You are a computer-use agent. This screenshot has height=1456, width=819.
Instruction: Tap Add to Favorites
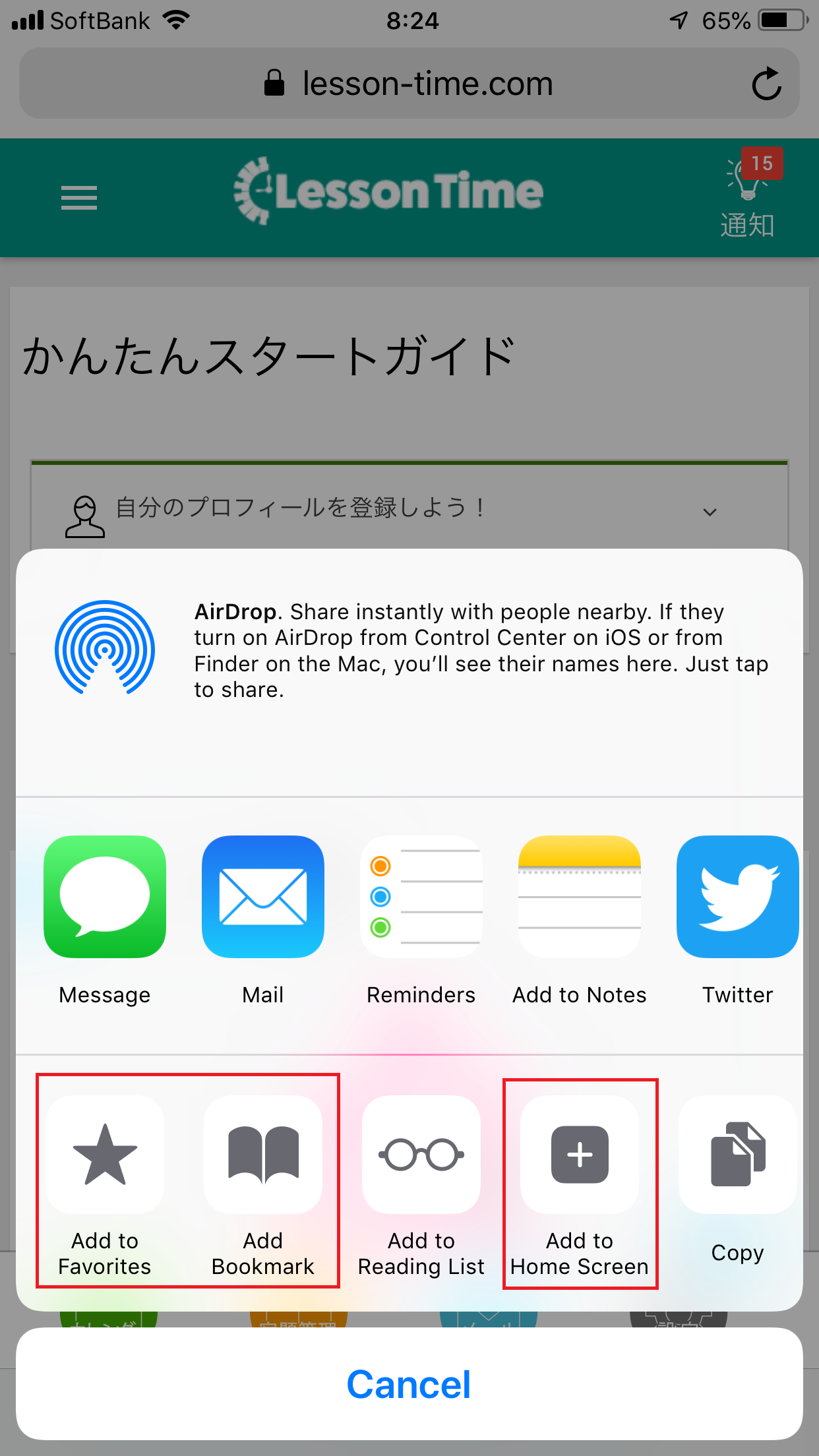coord(105,1155)
